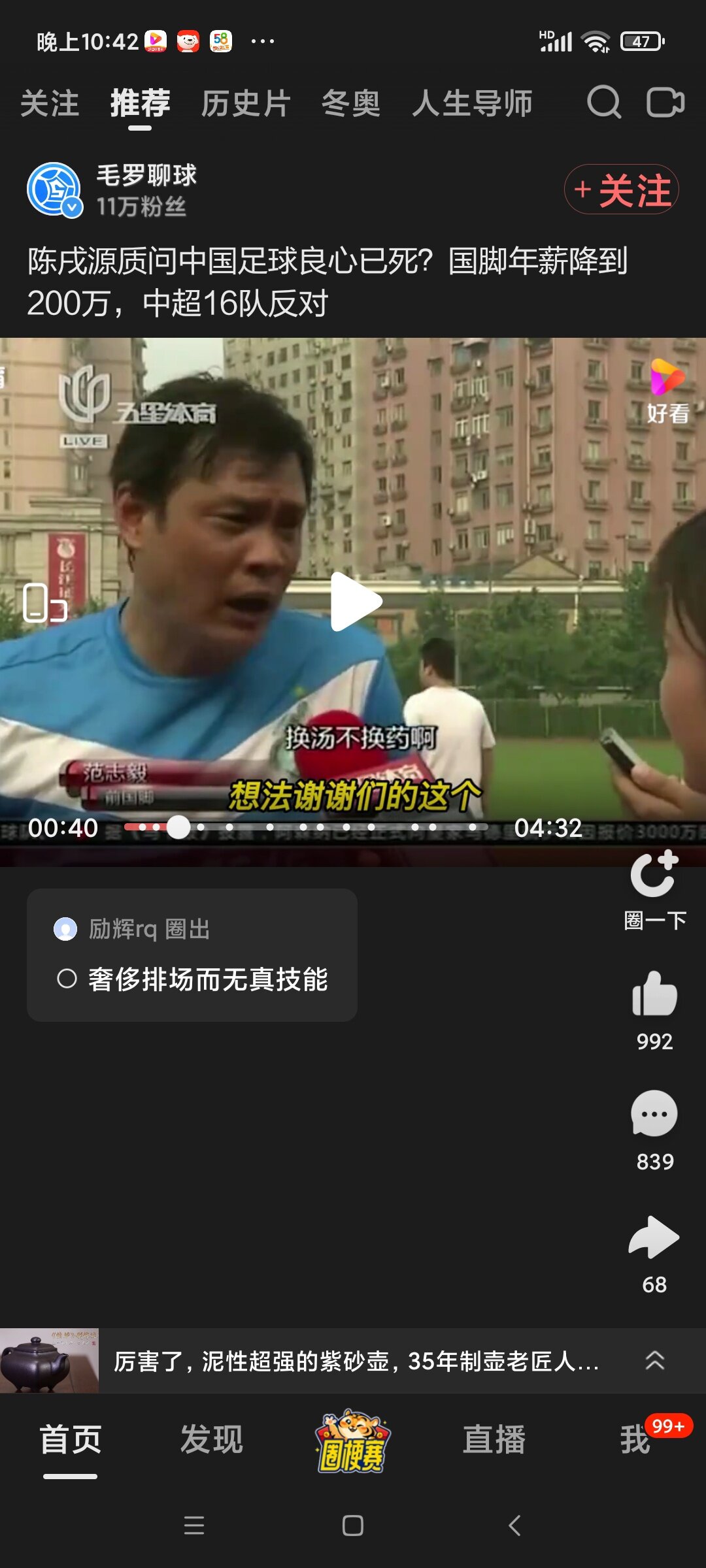
Task: Open 毛罗聊球 profile avatar
Action: click(x=54, y=189)
